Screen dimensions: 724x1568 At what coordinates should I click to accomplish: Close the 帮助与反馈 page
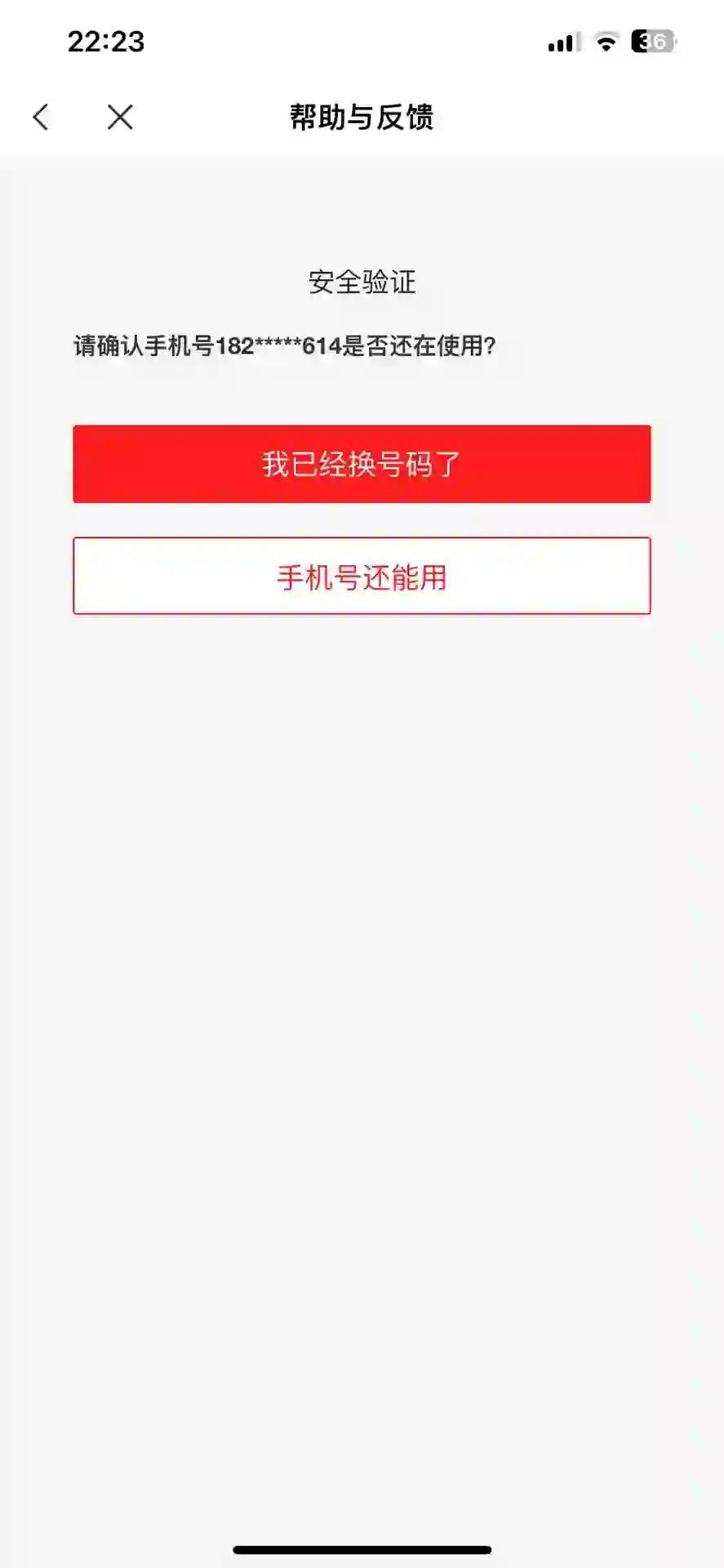coord(120,118)
